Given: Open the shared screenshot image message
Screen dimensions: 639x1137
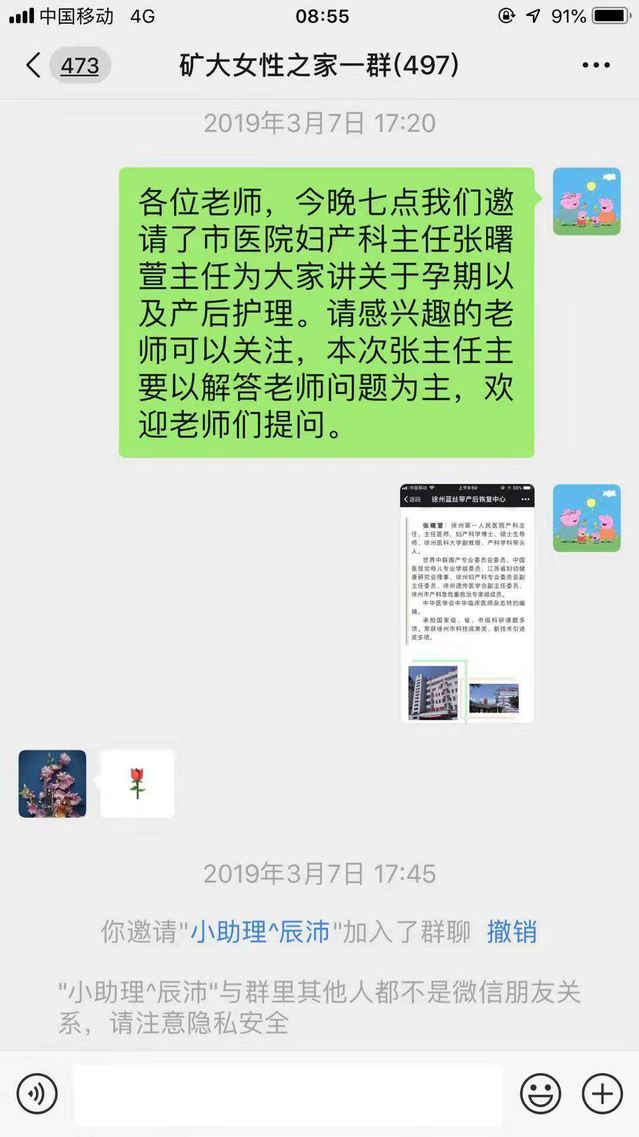Looking at the screenshot, I should pyautogui.click(x=467, y=603).
